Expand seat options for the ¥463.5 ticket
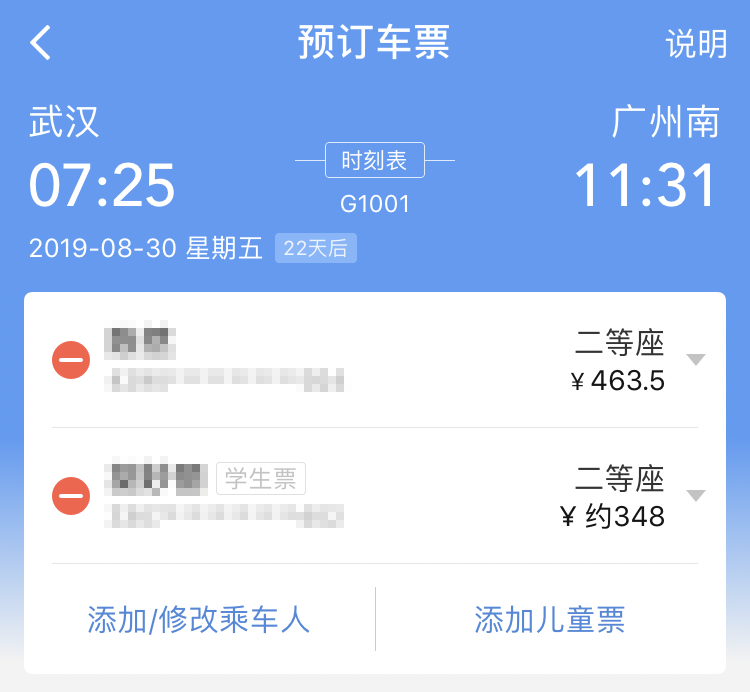The height and width of the screenshot is (692, 750). (696, 360)
